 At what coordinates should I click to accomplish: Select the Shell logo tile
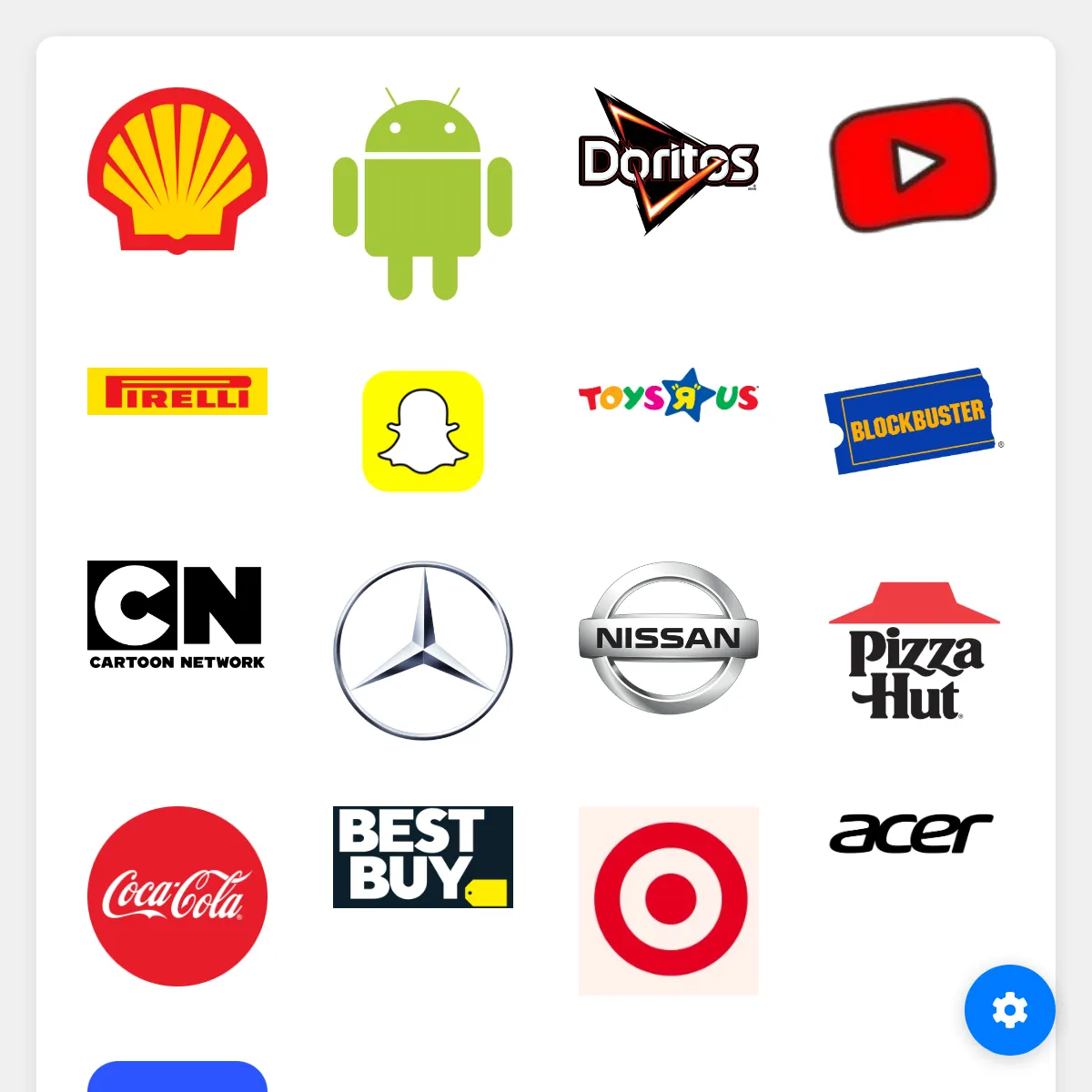[177, 169]
